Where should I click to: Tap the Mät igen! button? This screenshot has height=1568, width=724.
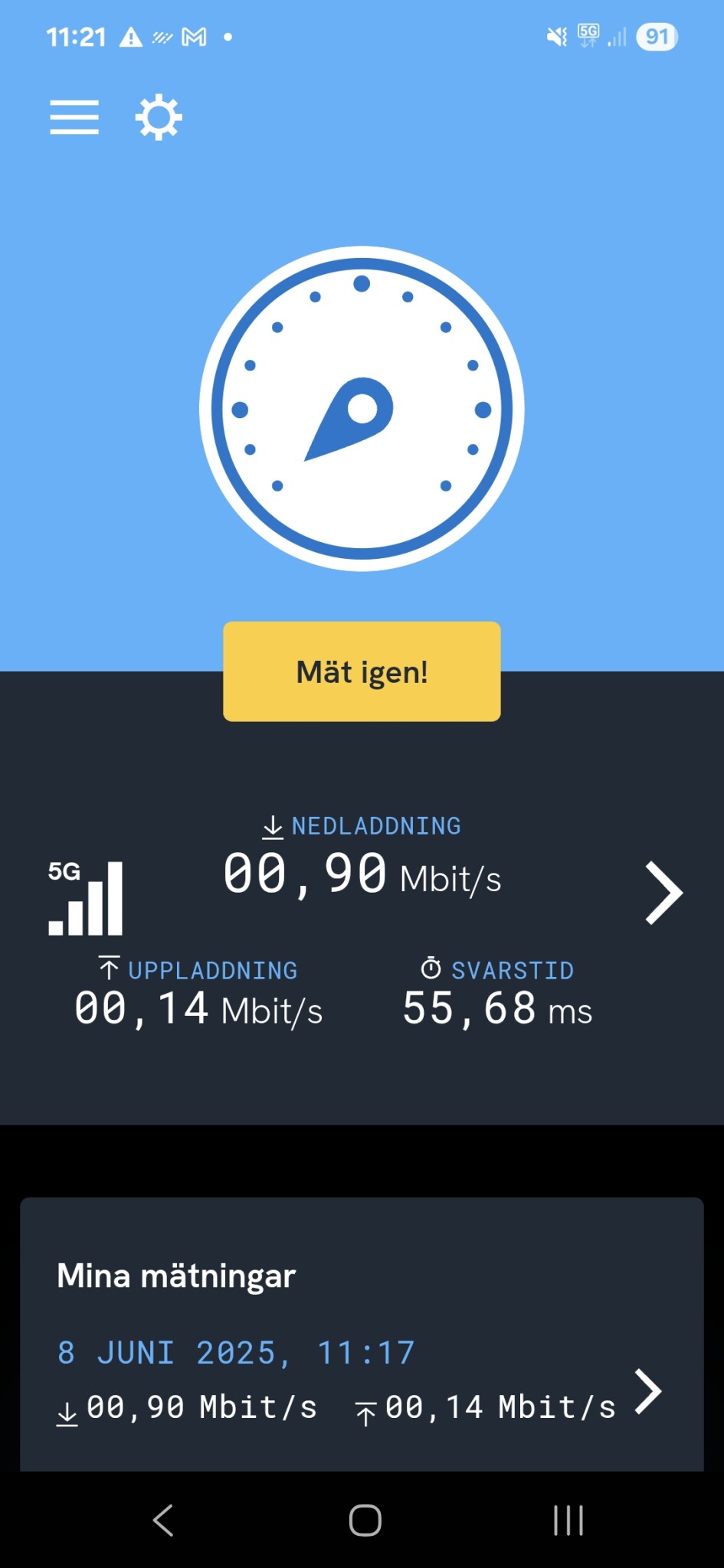coord(362,671)
